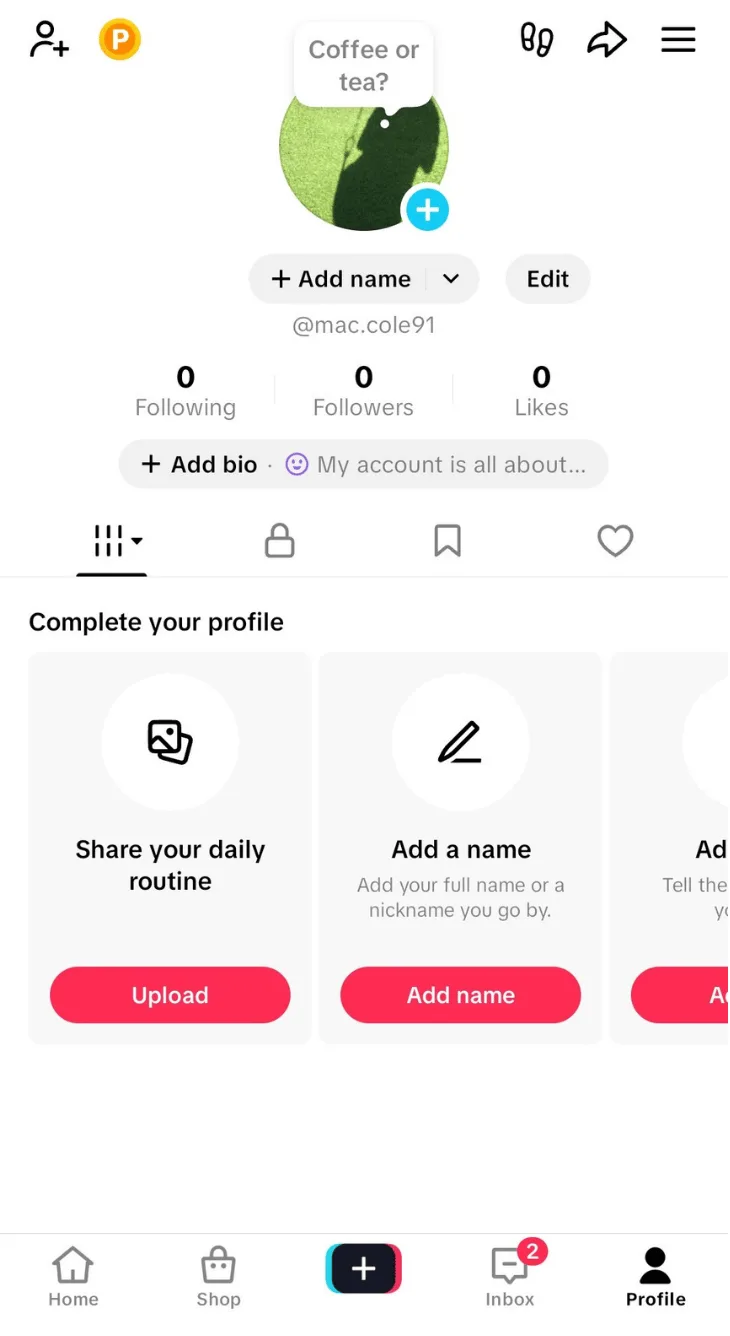Screen dimensions: 730x1336
Task: Share profile via arrow icon
Action: [x=606, y=40]
